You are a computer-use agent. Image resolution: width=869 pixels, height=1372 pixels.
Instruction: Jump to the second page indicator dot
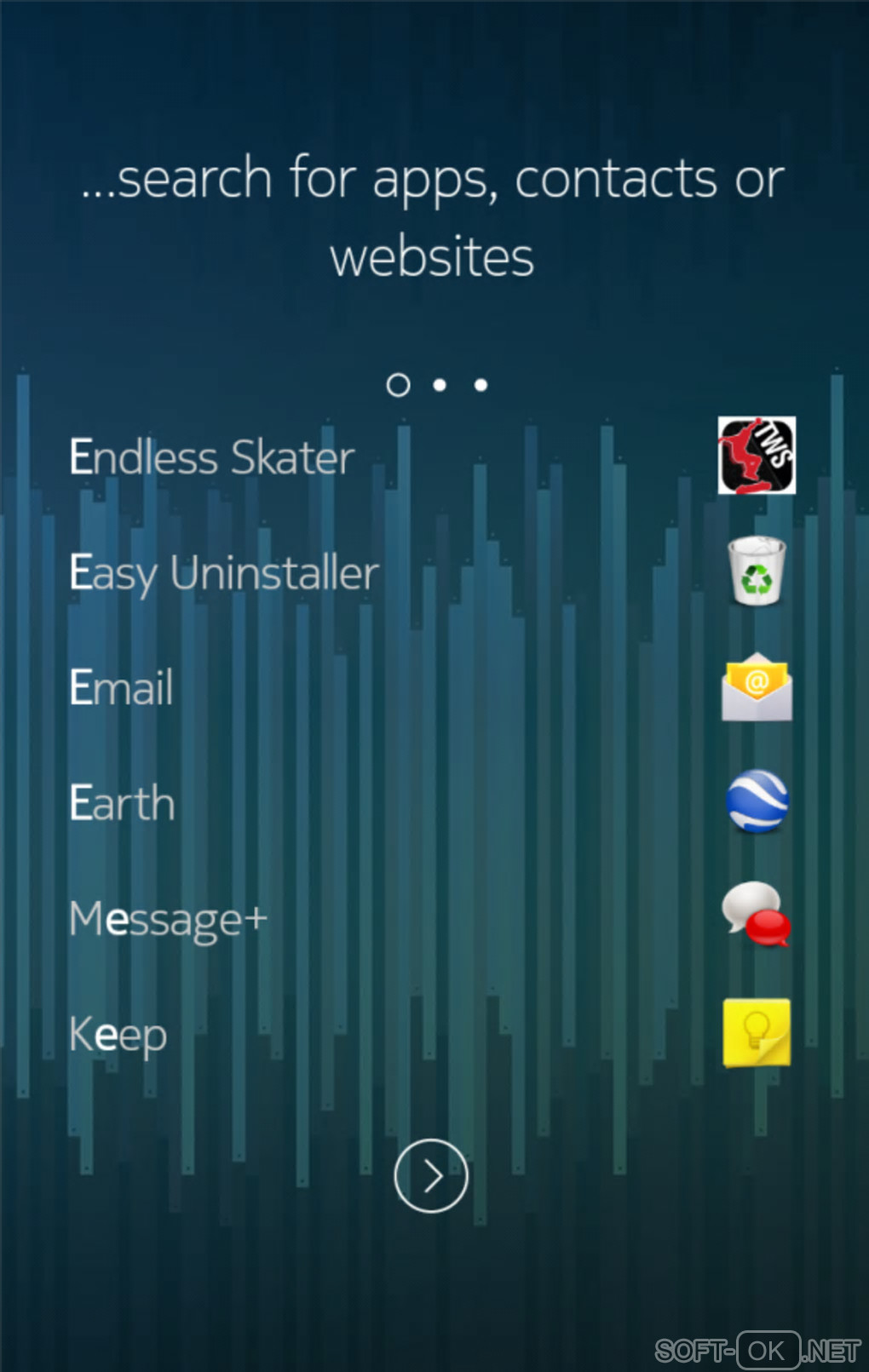click(x=440, y=385)
